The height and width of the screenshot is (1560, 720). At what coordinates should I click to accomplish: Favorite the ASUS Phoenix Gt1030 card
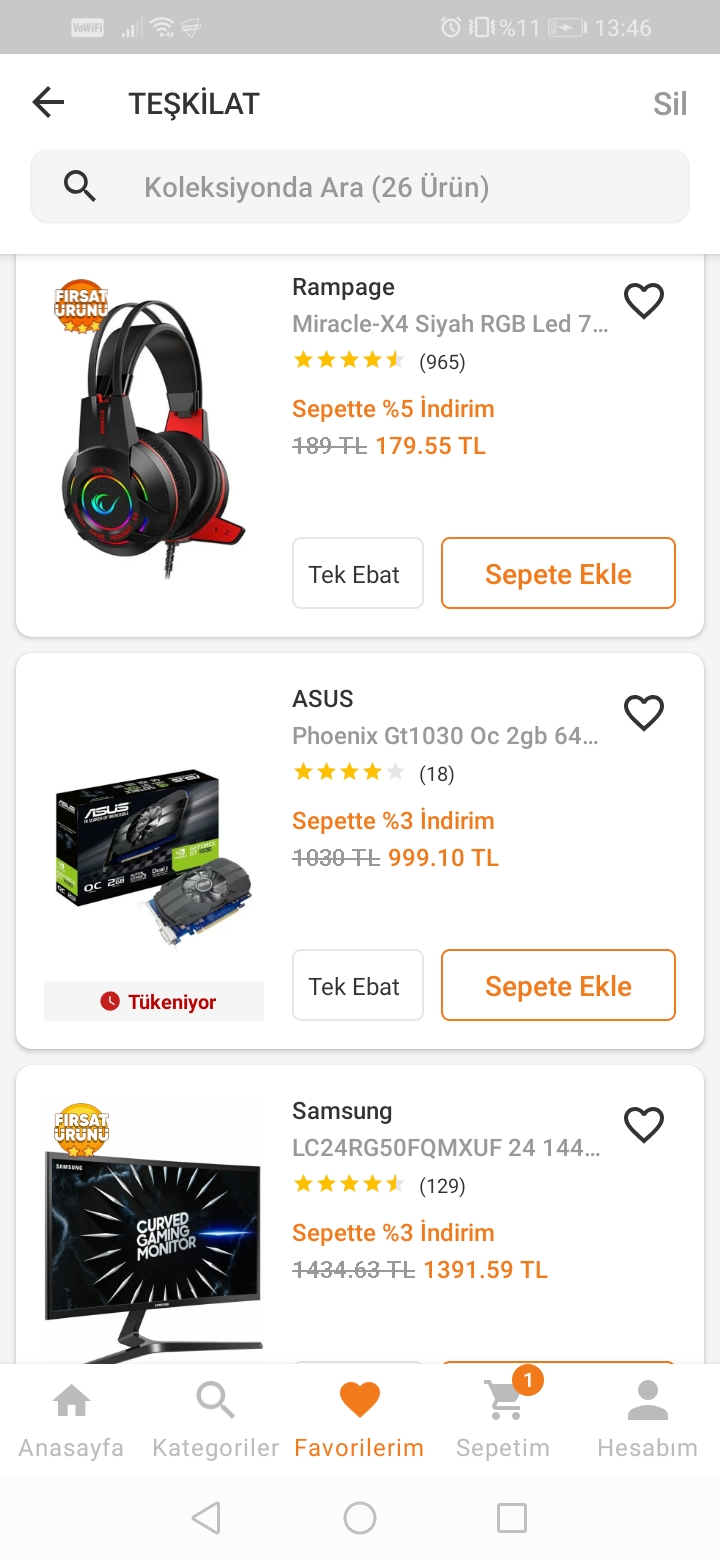tap(643, 713)
